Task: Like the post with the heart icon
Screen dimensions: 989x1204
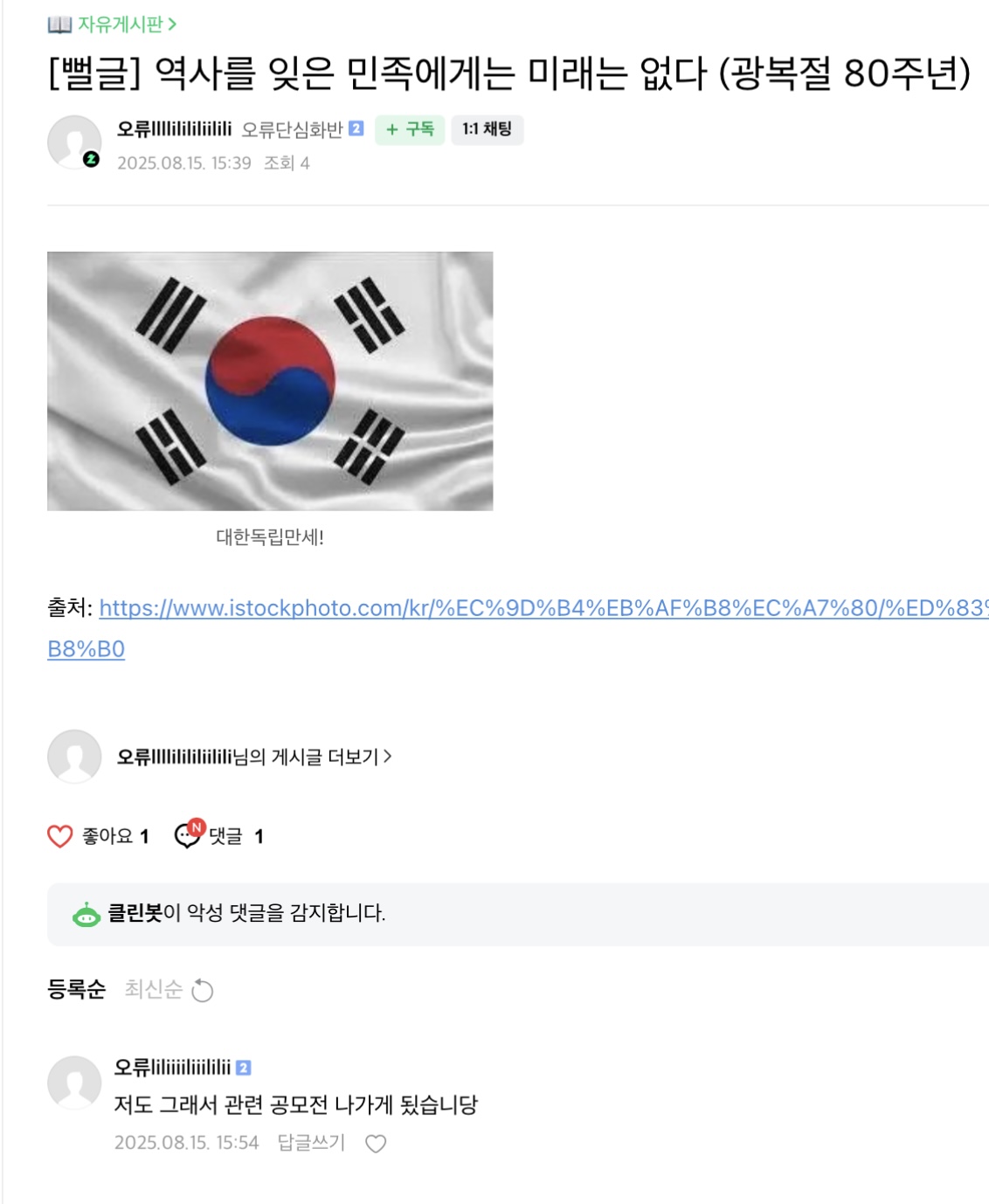Action: [59, 836]
